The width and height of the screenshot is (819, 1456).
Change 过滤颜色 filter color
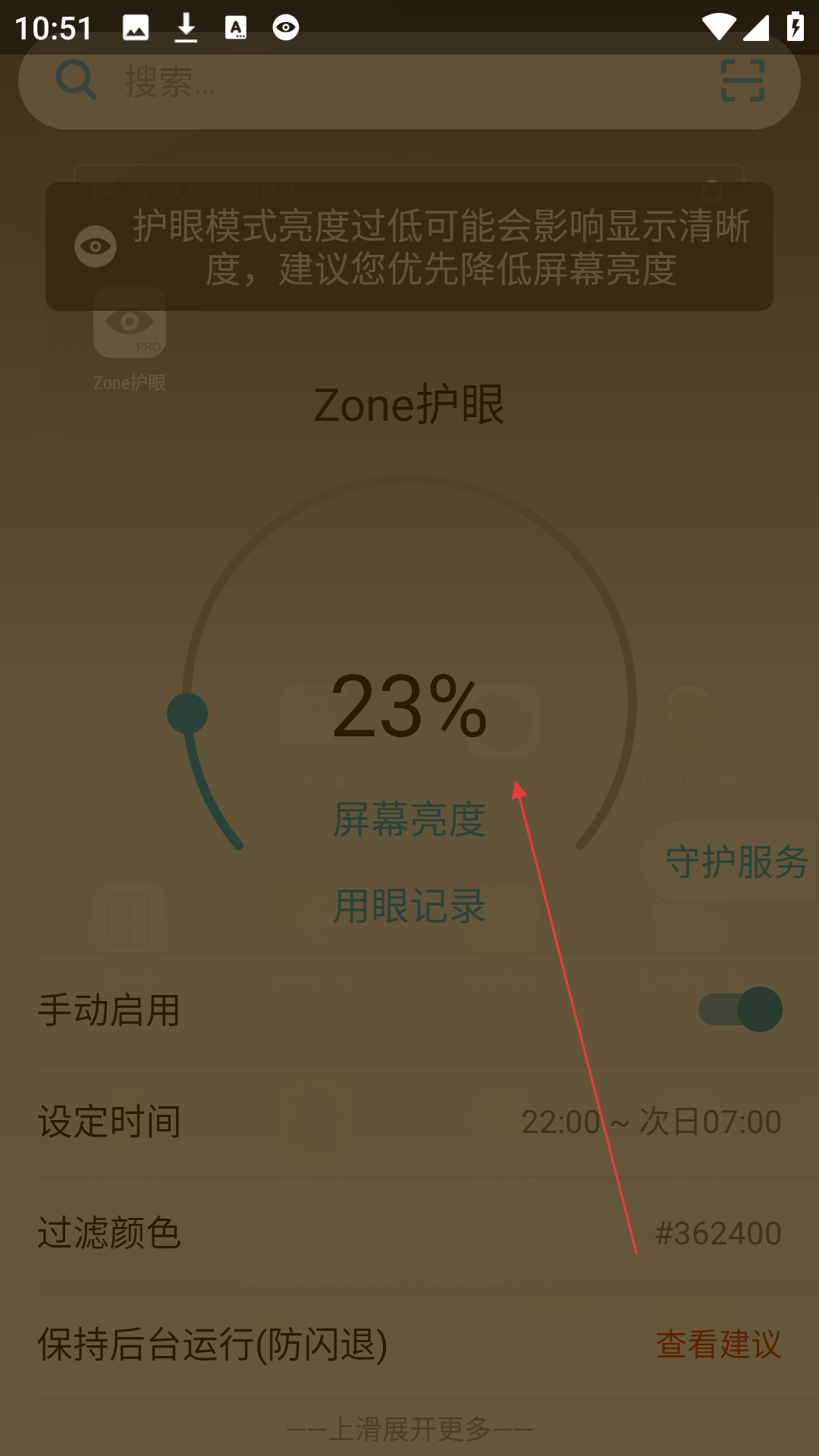pyautogui.click(x=409, y=1233)
